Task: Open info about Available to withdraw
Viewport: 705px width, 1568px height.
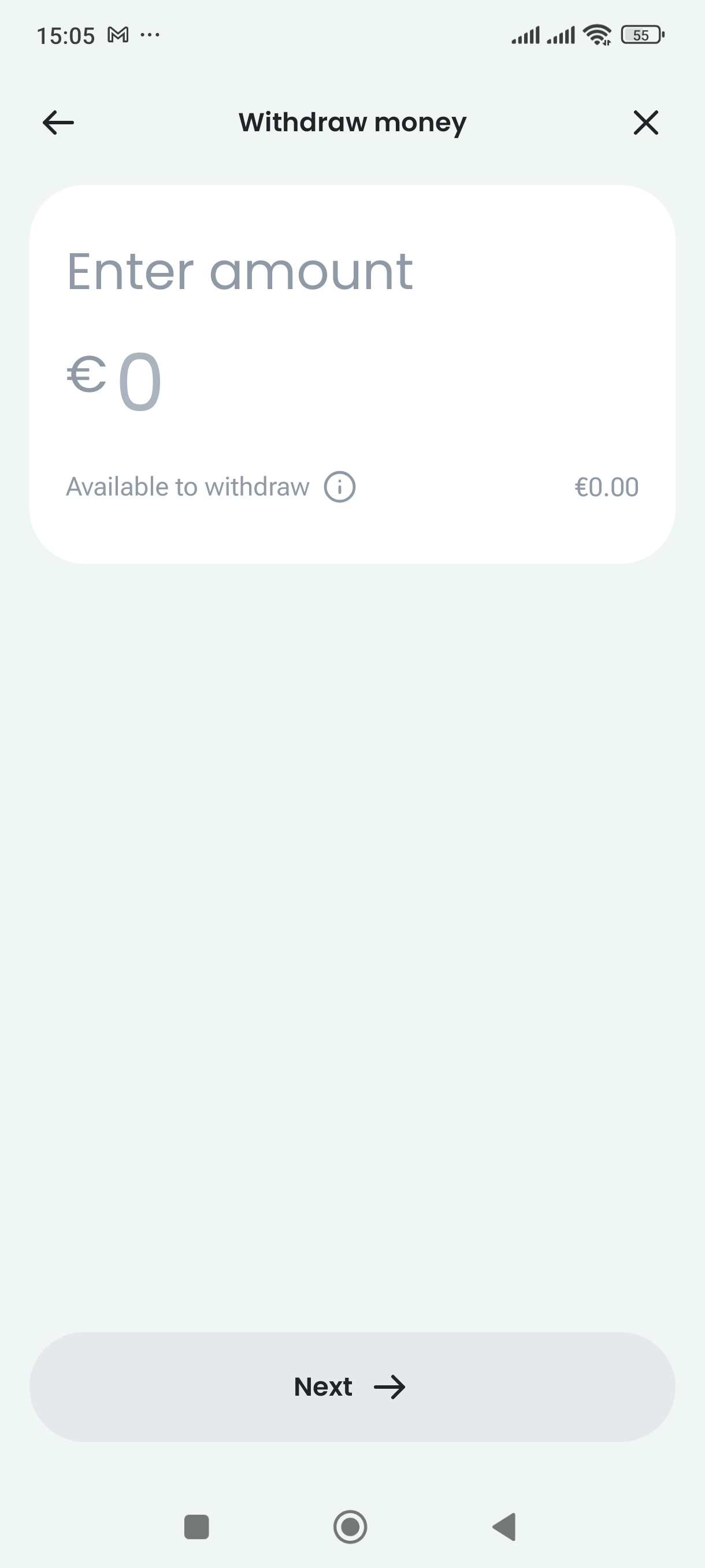Action: pyautogui.click(x=339, y=487)
